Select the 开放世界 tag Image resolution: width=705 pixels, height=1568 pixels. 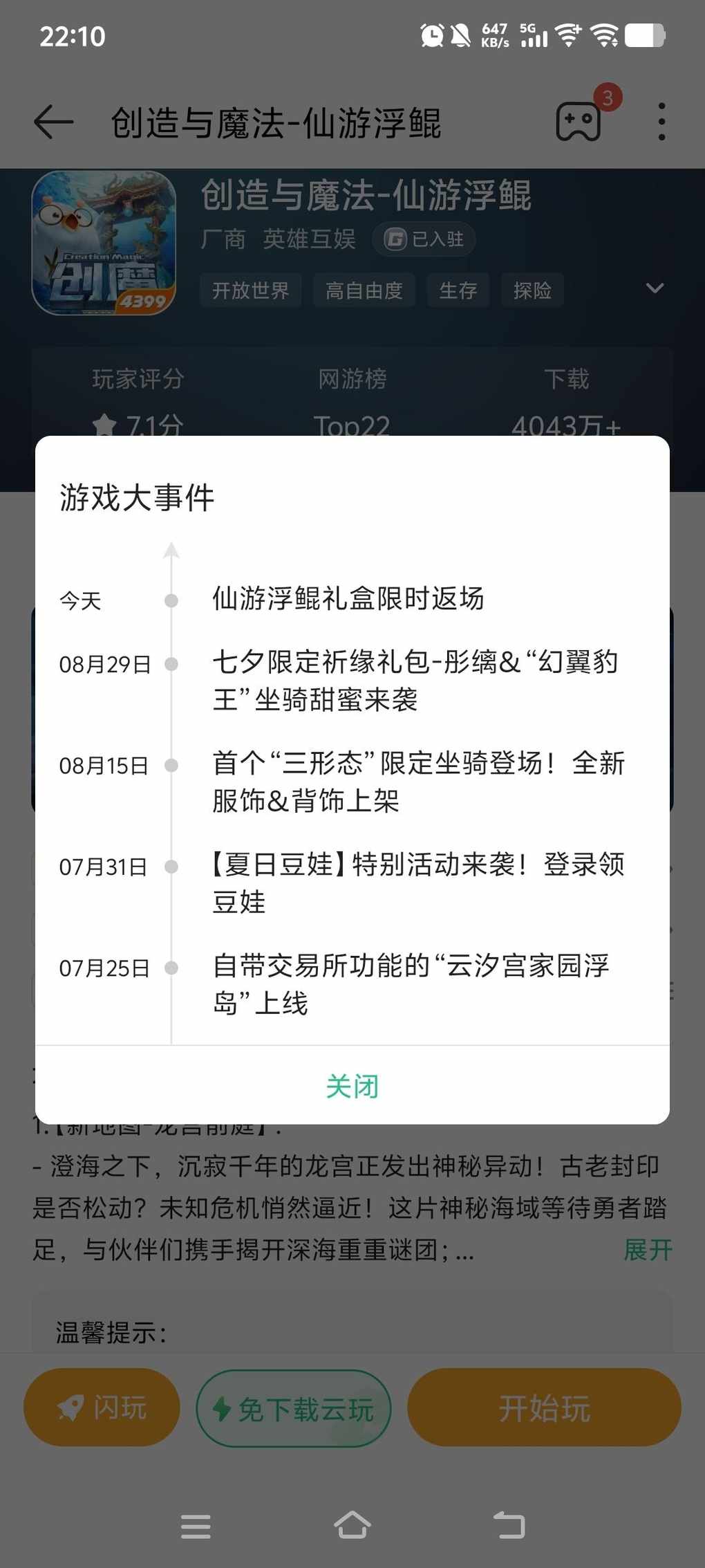click(250, 290)
